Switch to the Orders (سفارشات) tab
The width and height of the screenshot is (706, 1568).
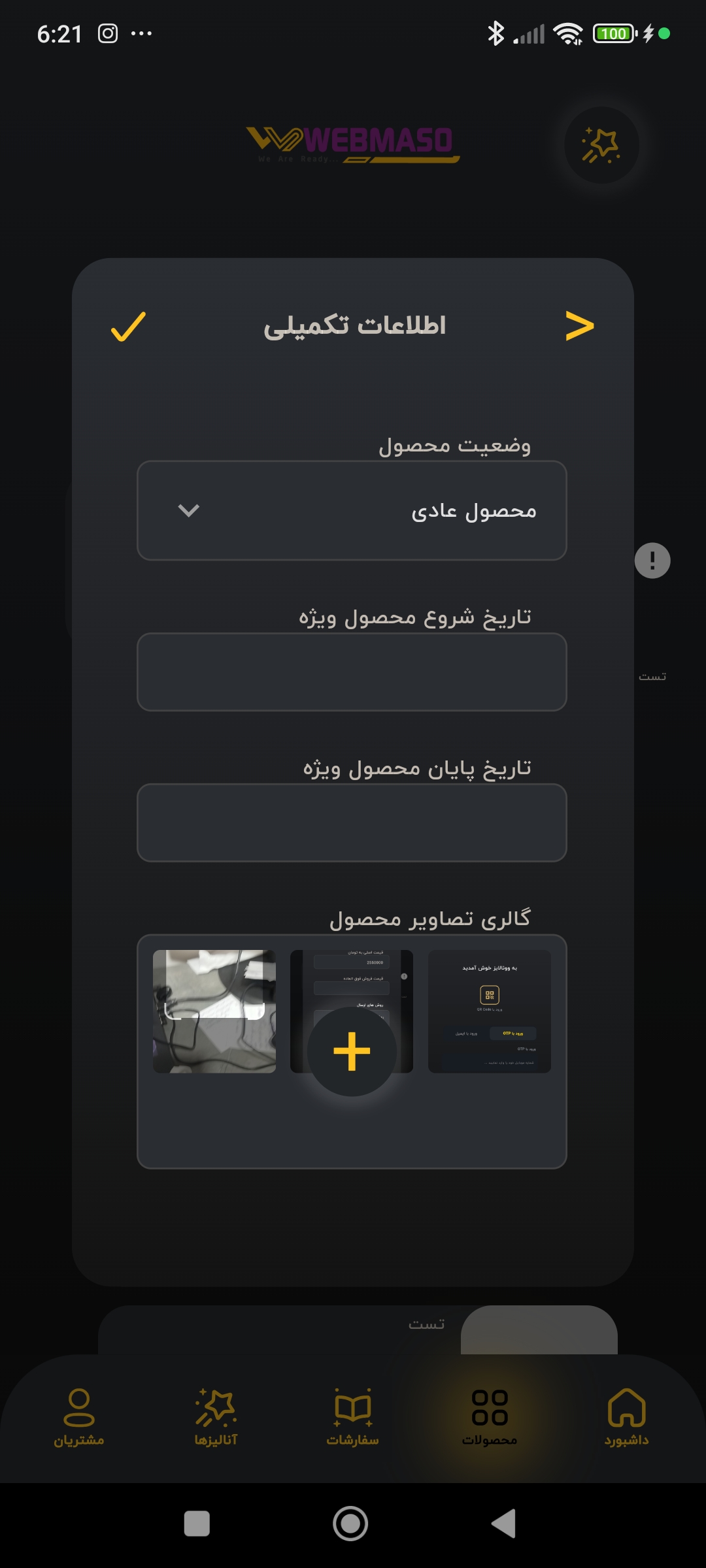[x=352, y=1416]
